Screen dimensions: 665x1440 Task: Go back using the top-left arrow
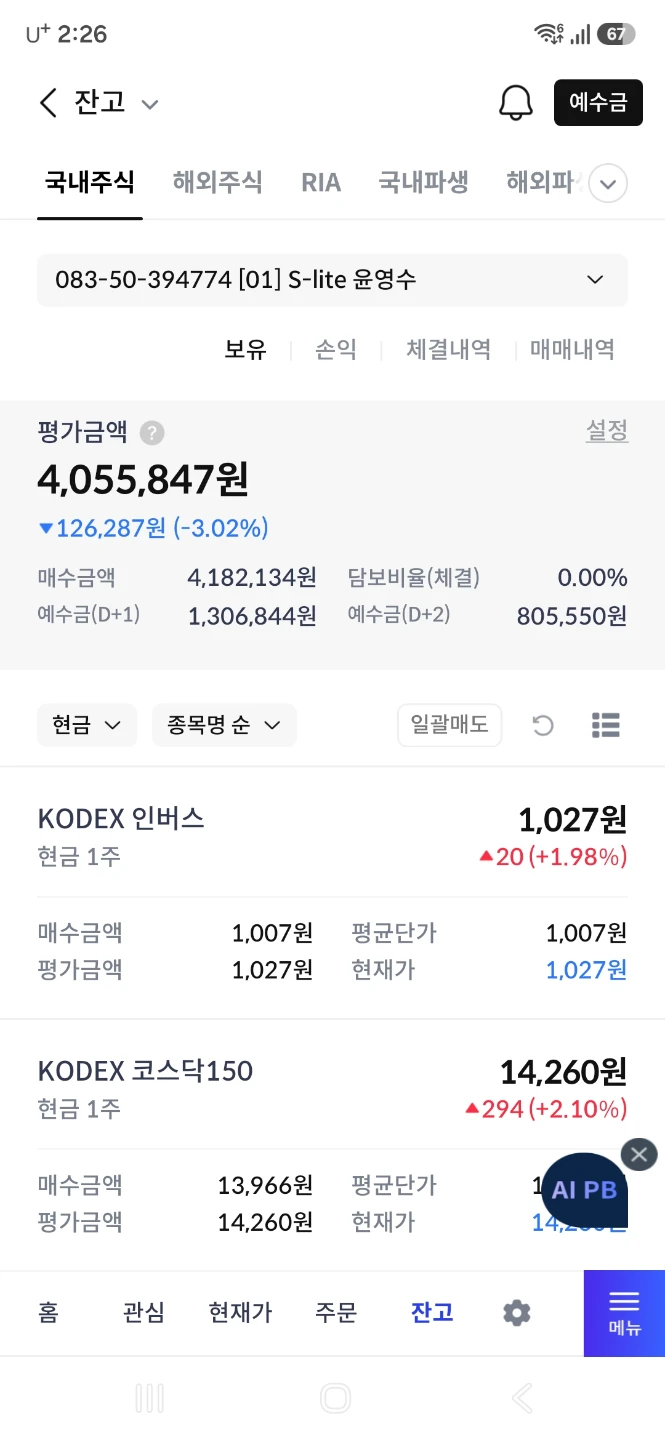(47, 103)
